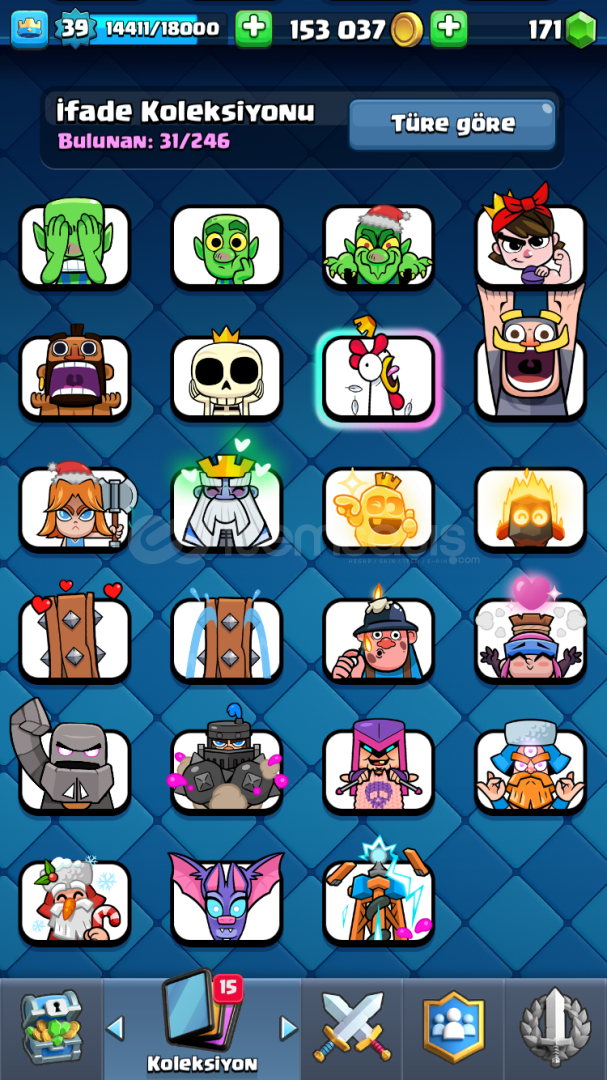Pick the goblin with Santa hat emote
The height and width of the screenshot is (1080, 607).
[x=378, y=245]
